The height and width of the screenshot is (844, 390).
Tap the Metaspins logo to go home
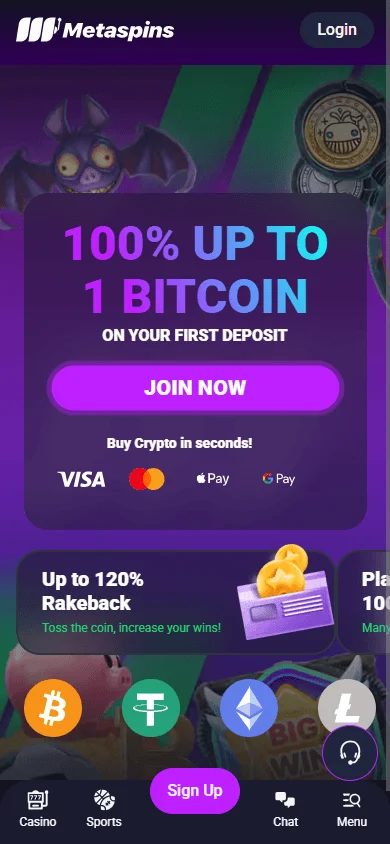coord(95,30)
